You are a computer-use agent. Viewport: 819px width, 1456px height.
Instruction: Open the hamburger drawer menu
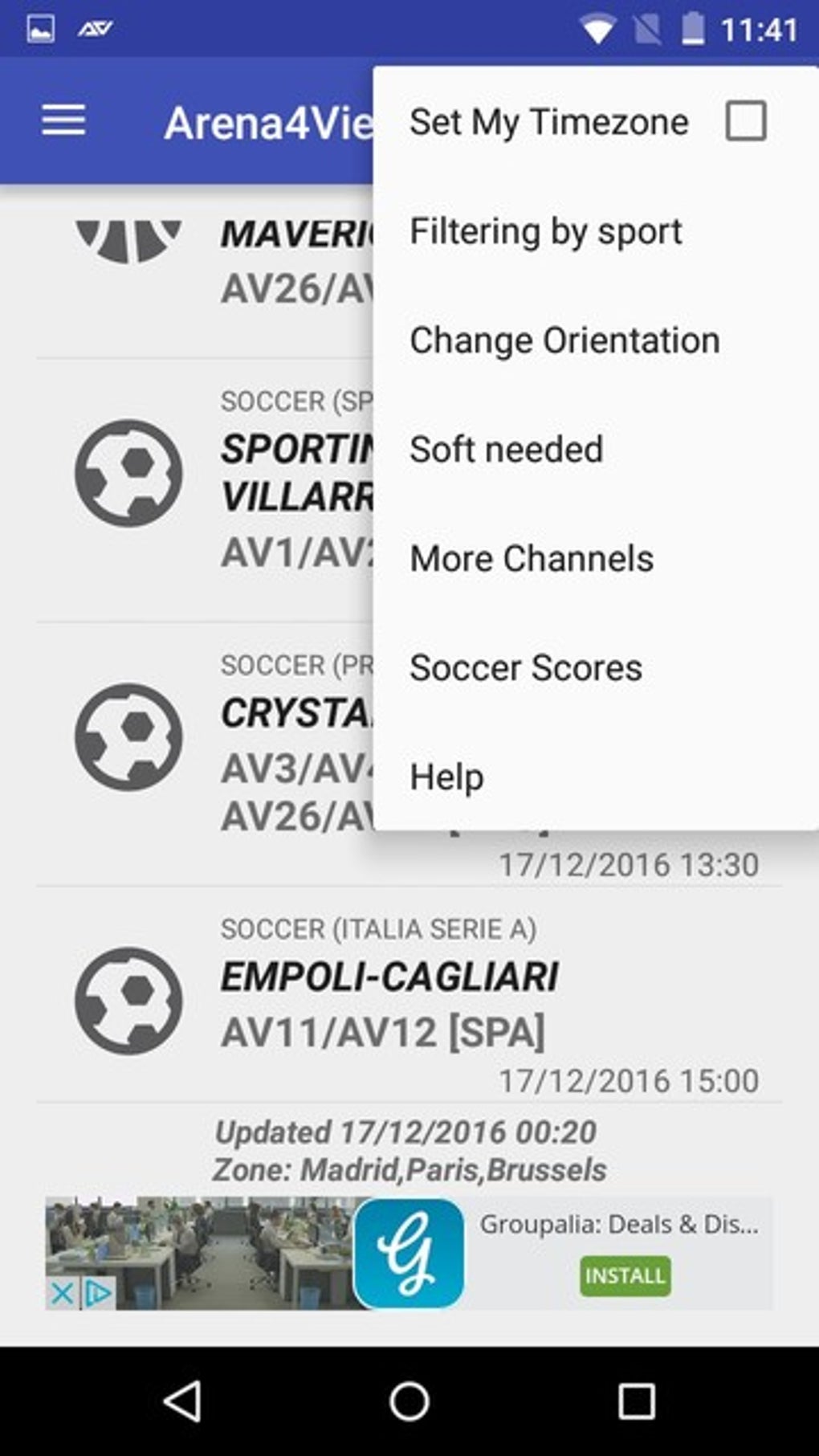coord(63,121)
